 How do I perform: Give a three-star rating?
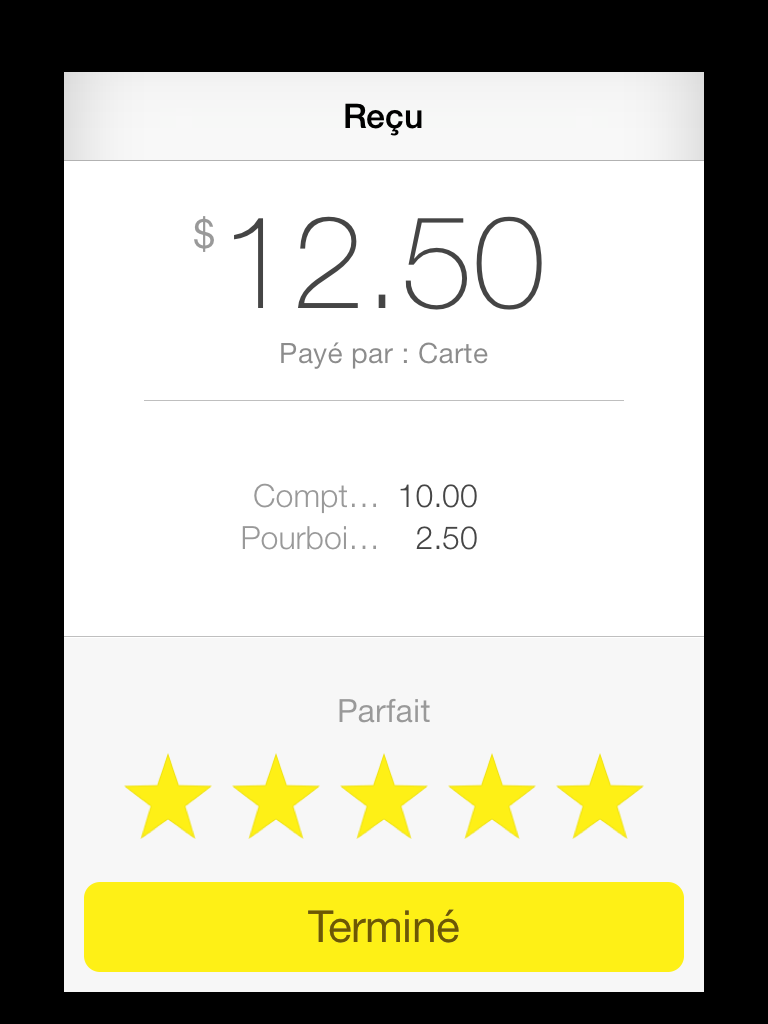(384, 798)
